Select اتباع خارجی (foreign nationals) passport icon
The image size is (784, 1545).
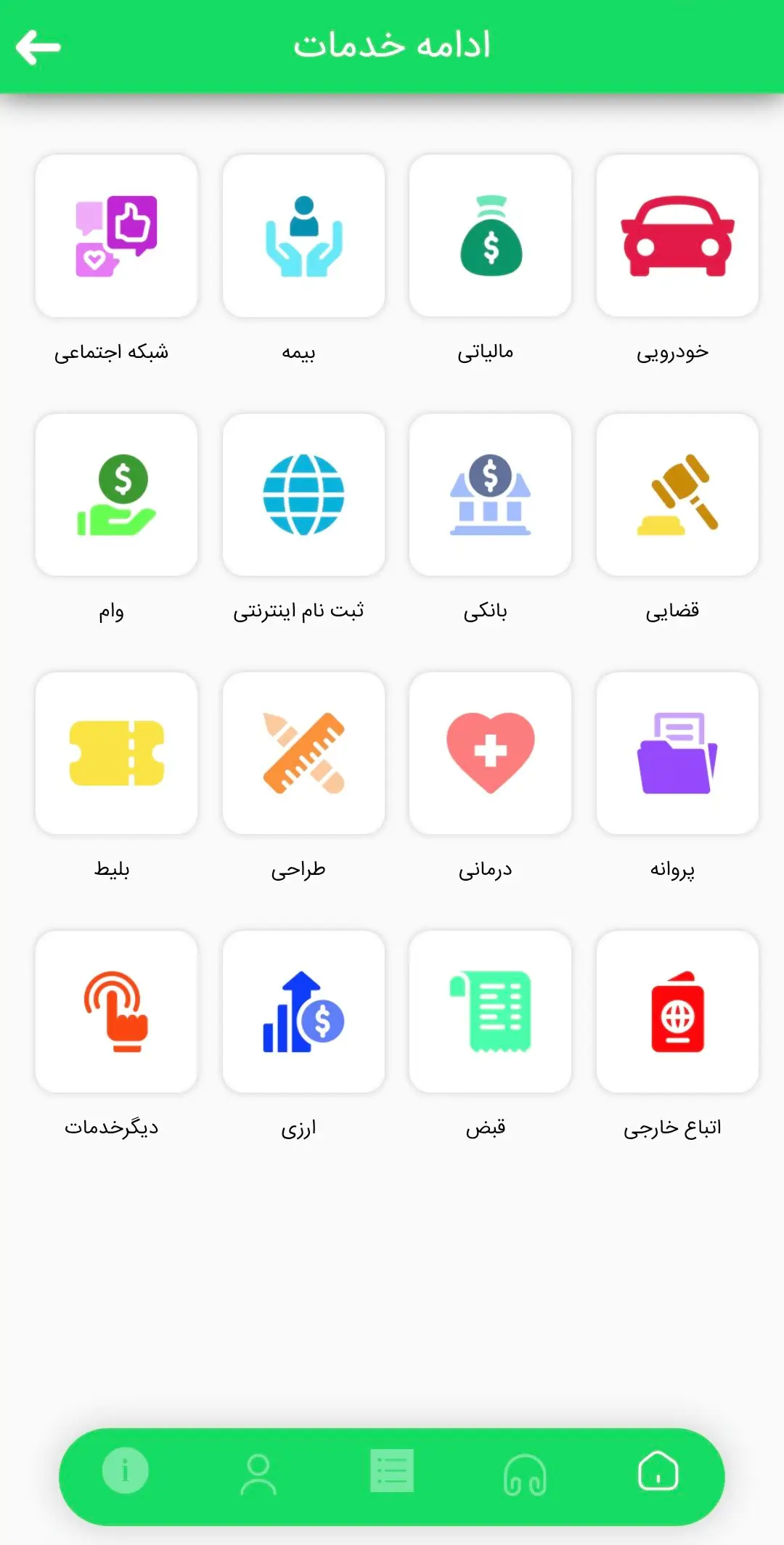pyautogui.click(x=677, y=1011)
